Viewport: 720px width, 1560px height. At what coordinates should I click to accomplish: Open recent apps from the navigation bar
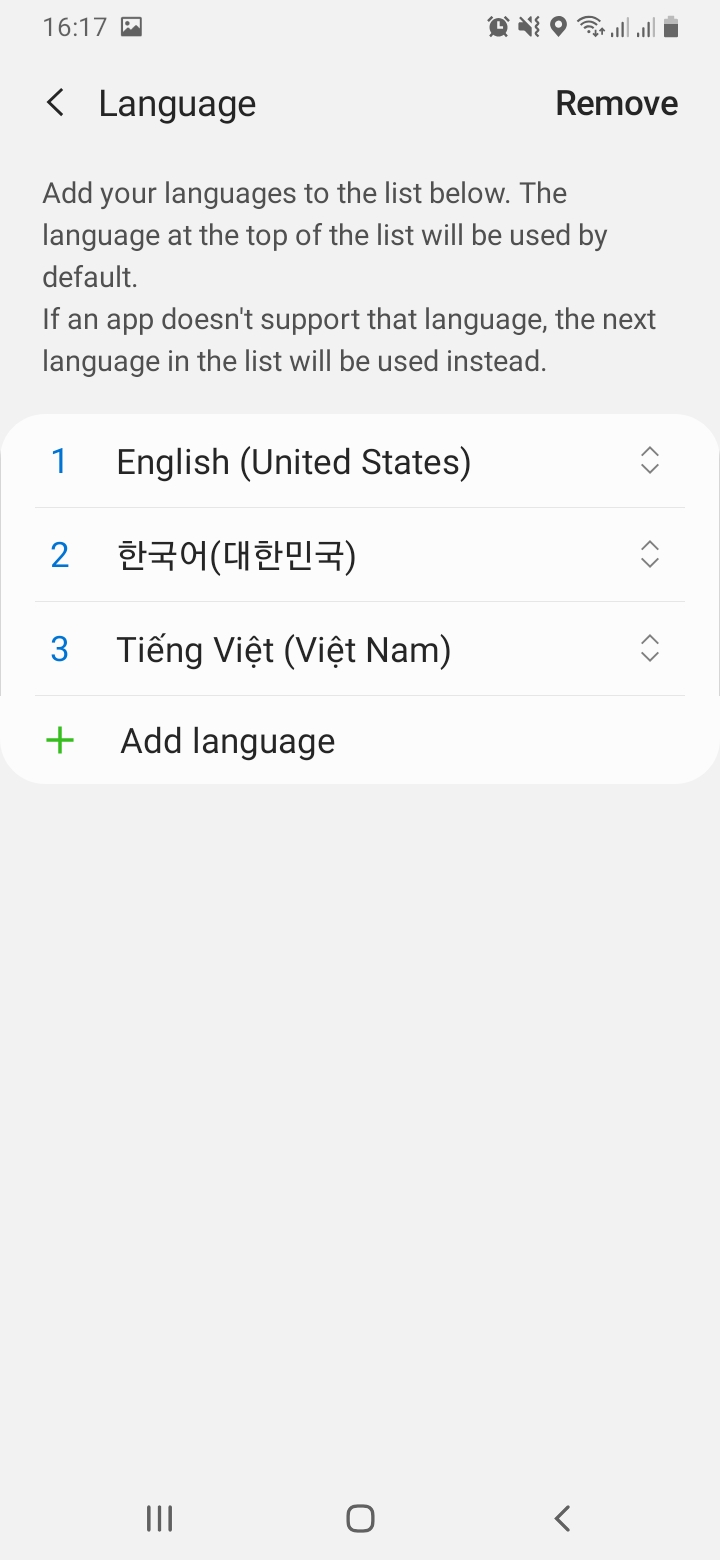point(159,1518)
